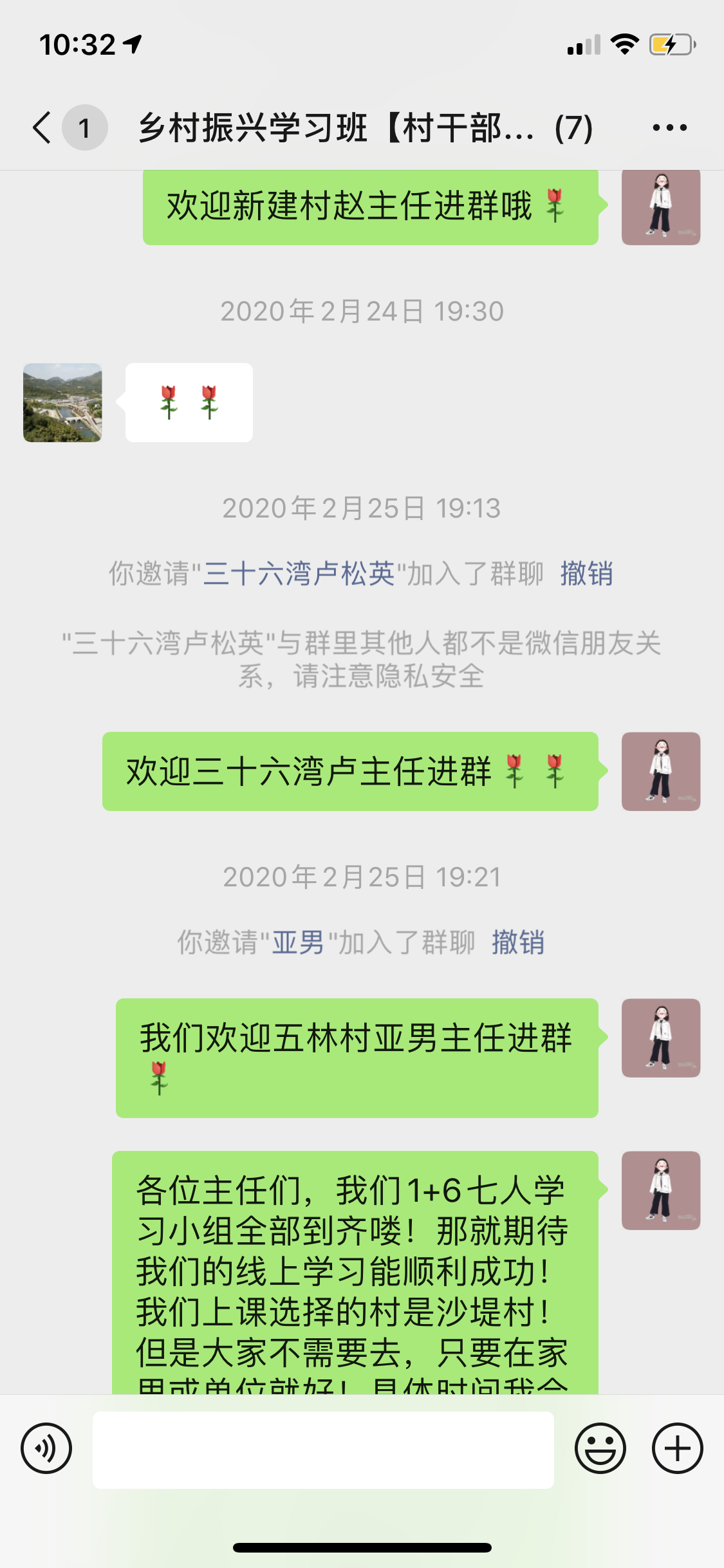
Task: Open profile of 三十六湾卢松英 link
Action: tap(299, 574)
